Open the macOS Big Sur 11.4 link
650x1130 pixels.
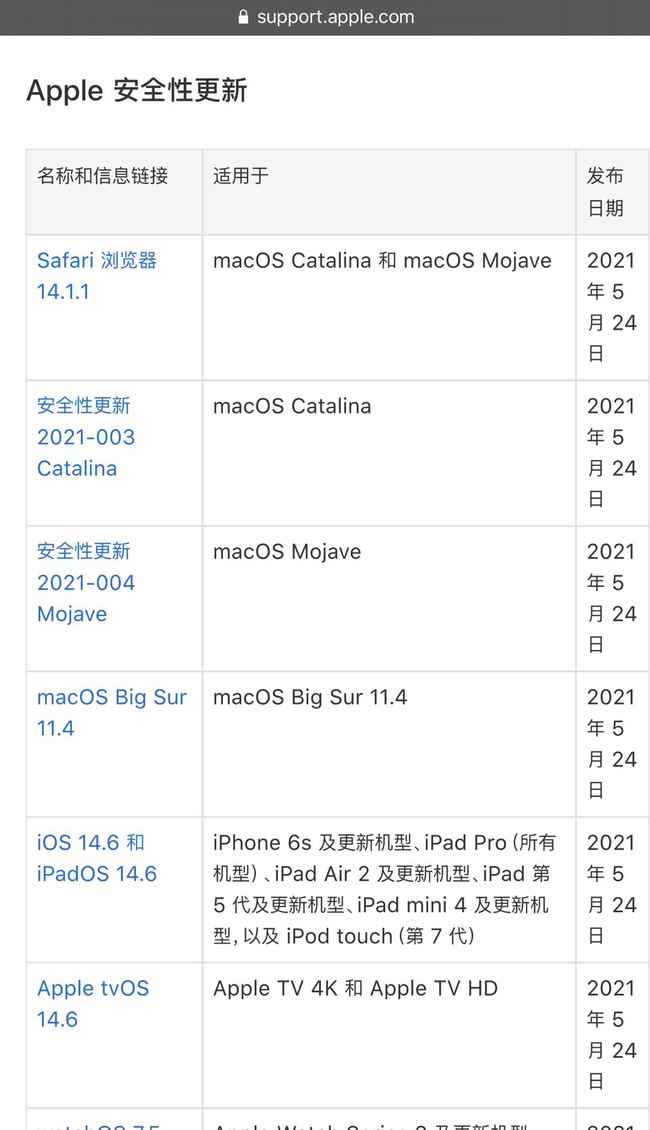click(111, 698)
